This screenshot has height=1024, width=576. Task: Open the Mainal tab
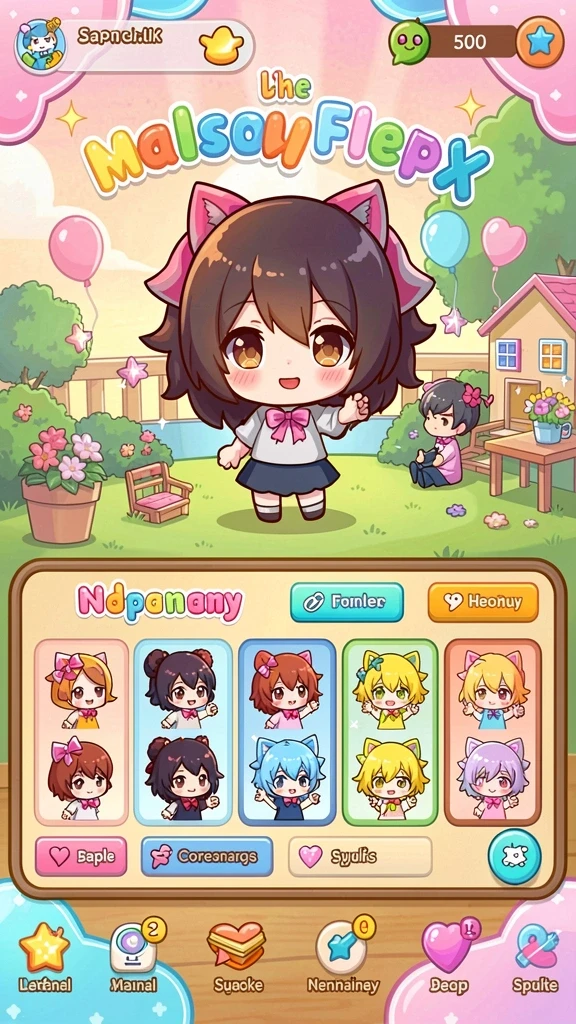tap(133, 957)
